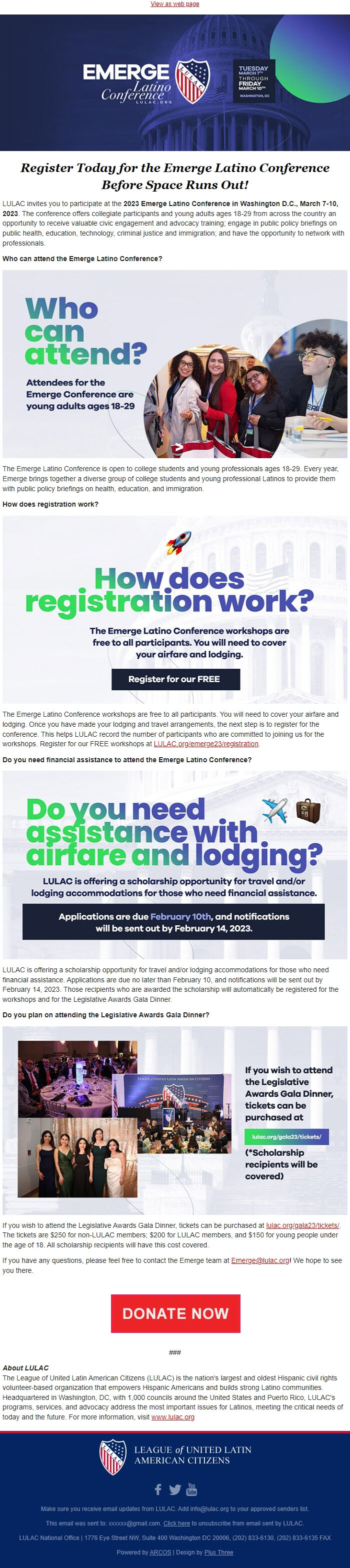Screen dimensions: 350x1568
Task: Tap Click here to unsubscribe
Action: point(176,1523)
